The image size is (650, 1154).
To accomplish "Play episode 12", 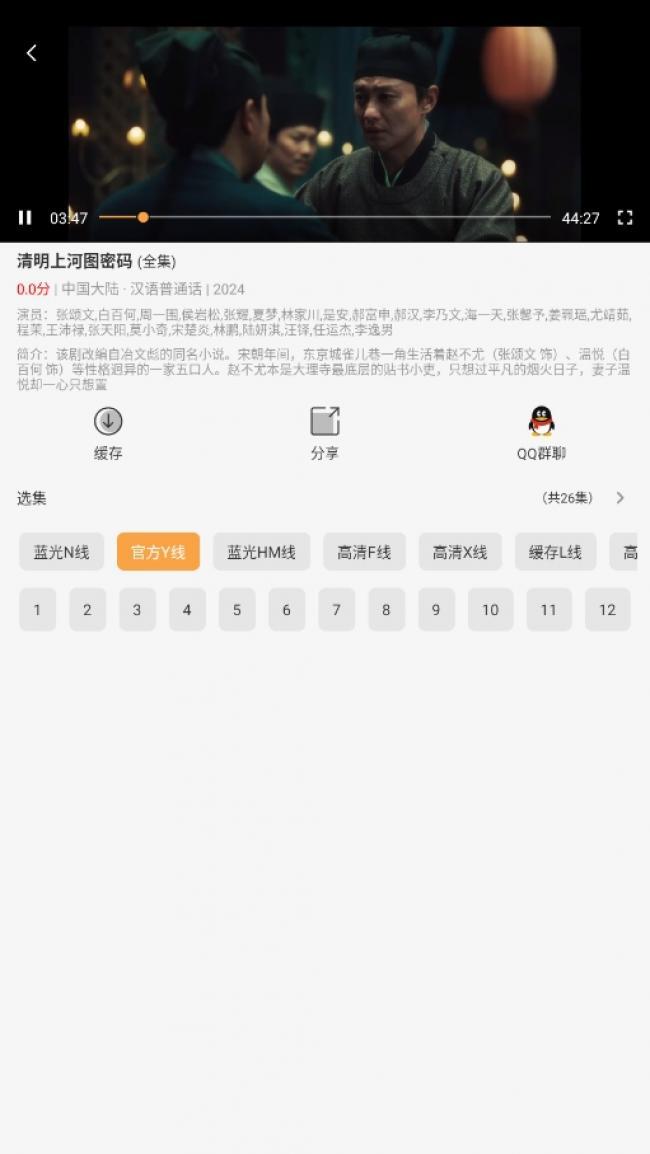I will 607,610.
